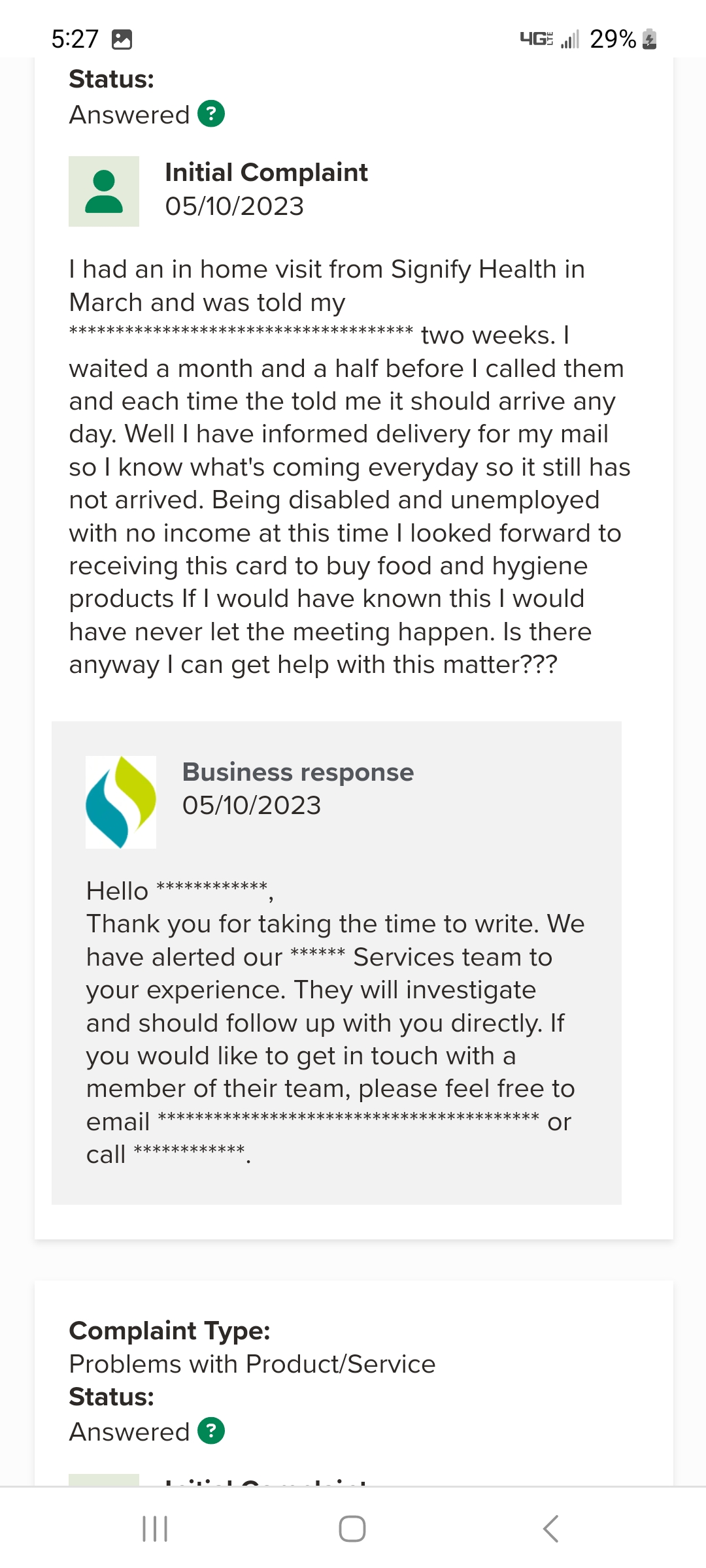Select the Complaint Type heading
Screen dimensions: 706x1568
(171, 1331)
